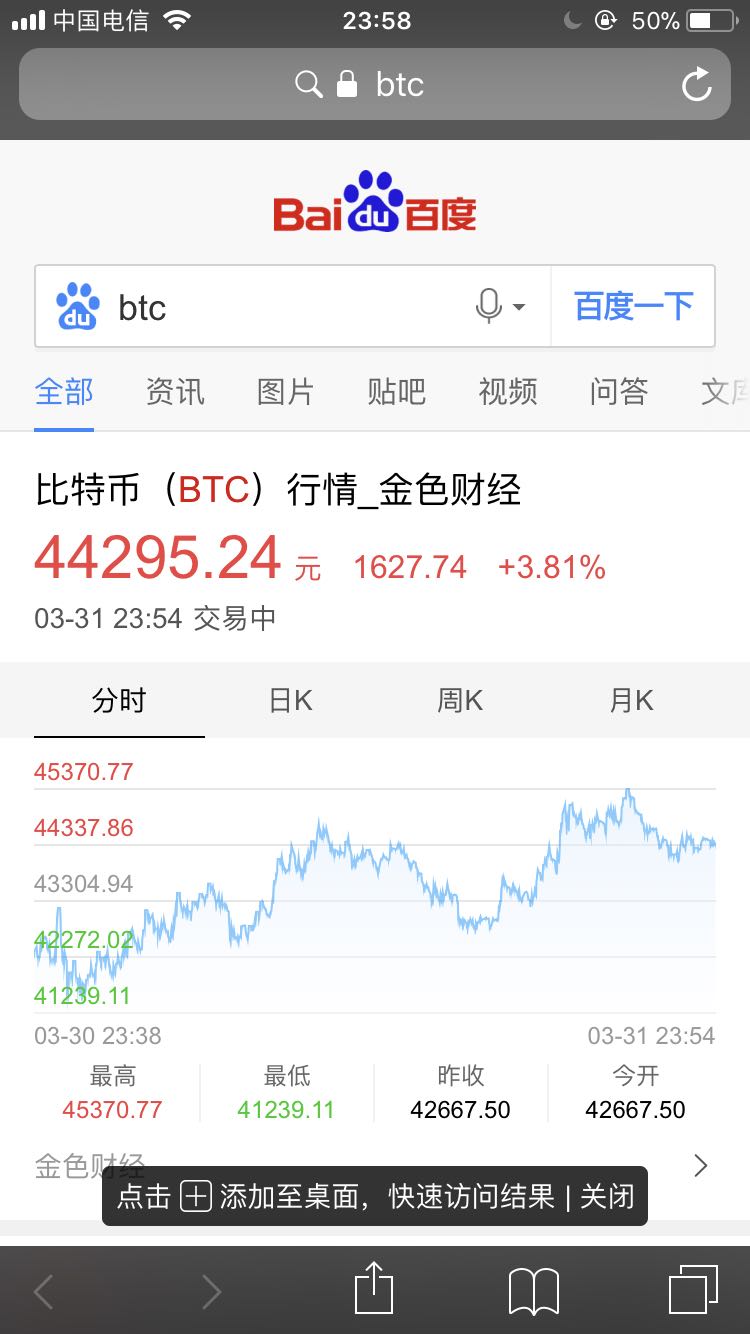Show open Safari tabs
Screen dimensions: 750x1334
(x=693, y=1289)
